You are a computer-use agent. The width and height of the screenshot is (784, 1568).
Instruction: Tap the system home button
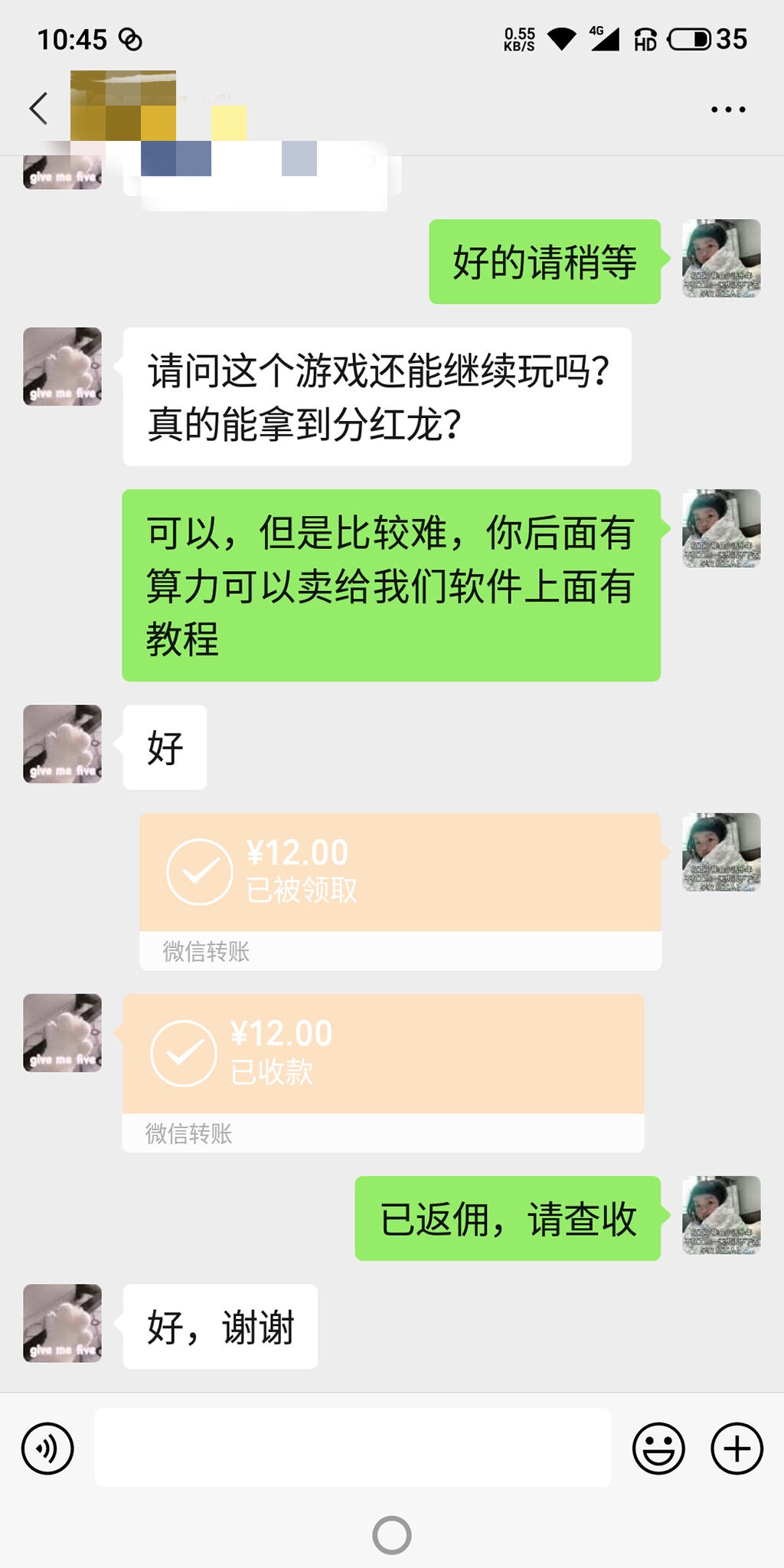pos(392,1535)
